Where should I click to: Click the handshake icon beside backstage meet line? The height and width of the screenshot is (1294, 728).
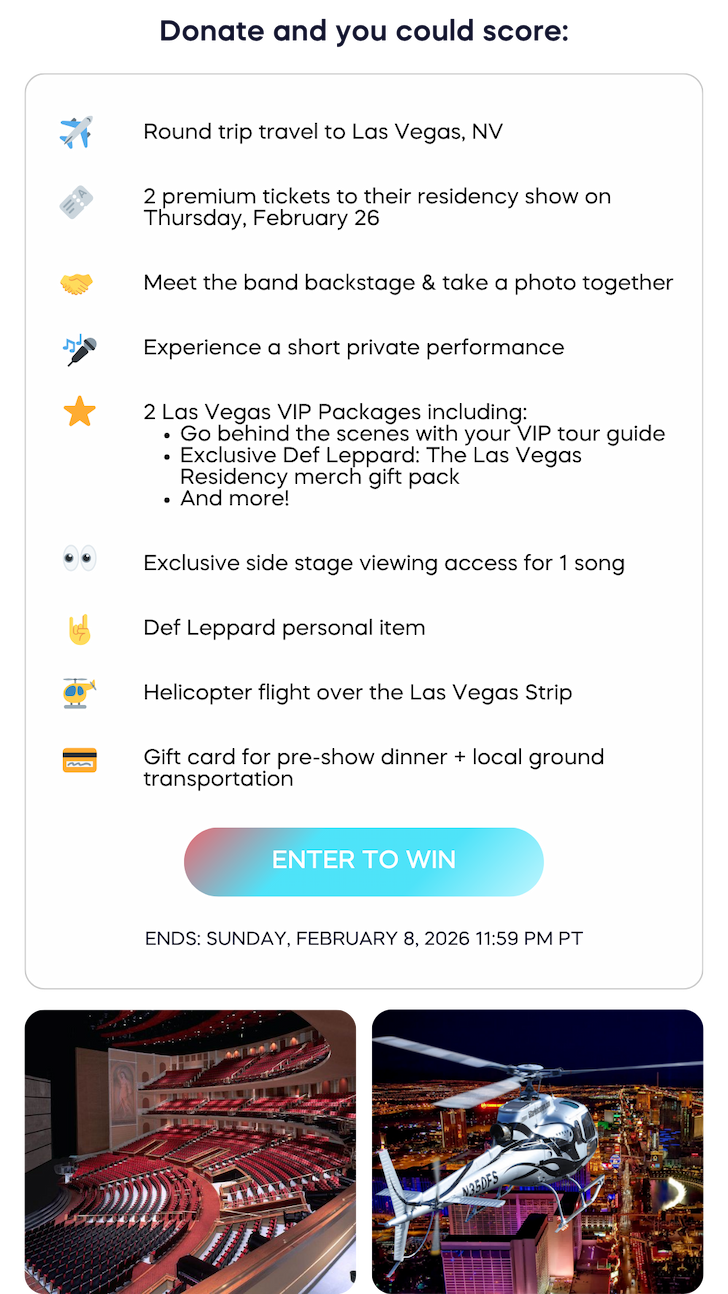78,283
